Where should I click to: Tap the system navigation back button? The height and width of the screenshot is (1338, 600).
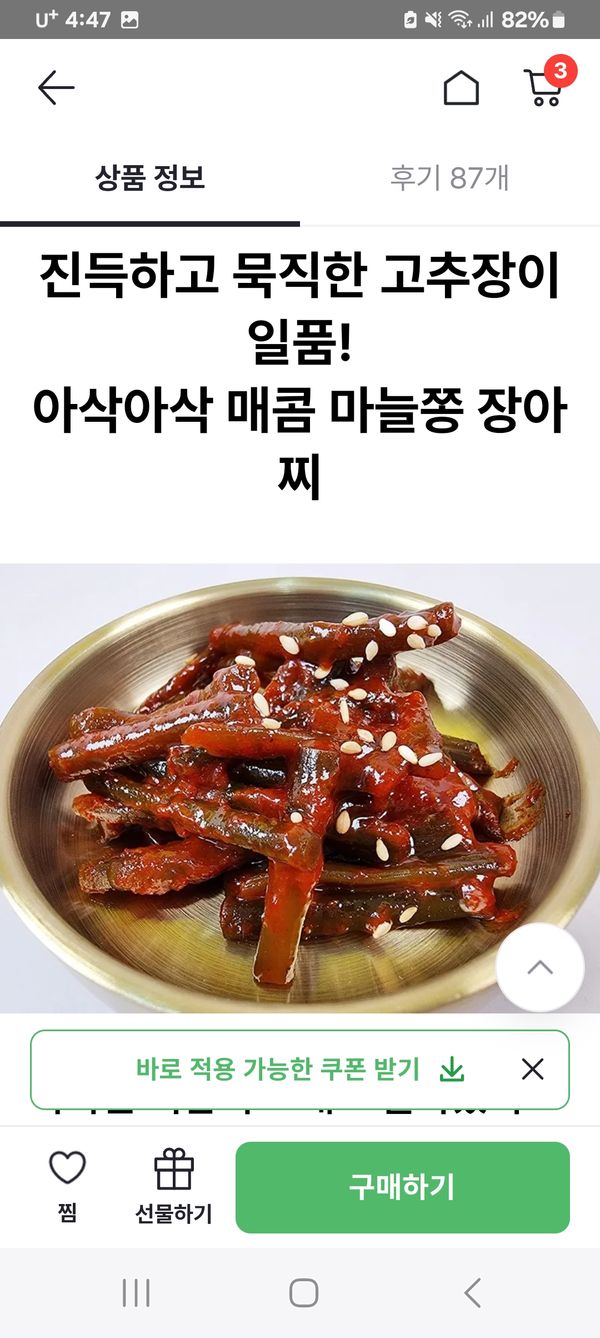pos(473,1293)
